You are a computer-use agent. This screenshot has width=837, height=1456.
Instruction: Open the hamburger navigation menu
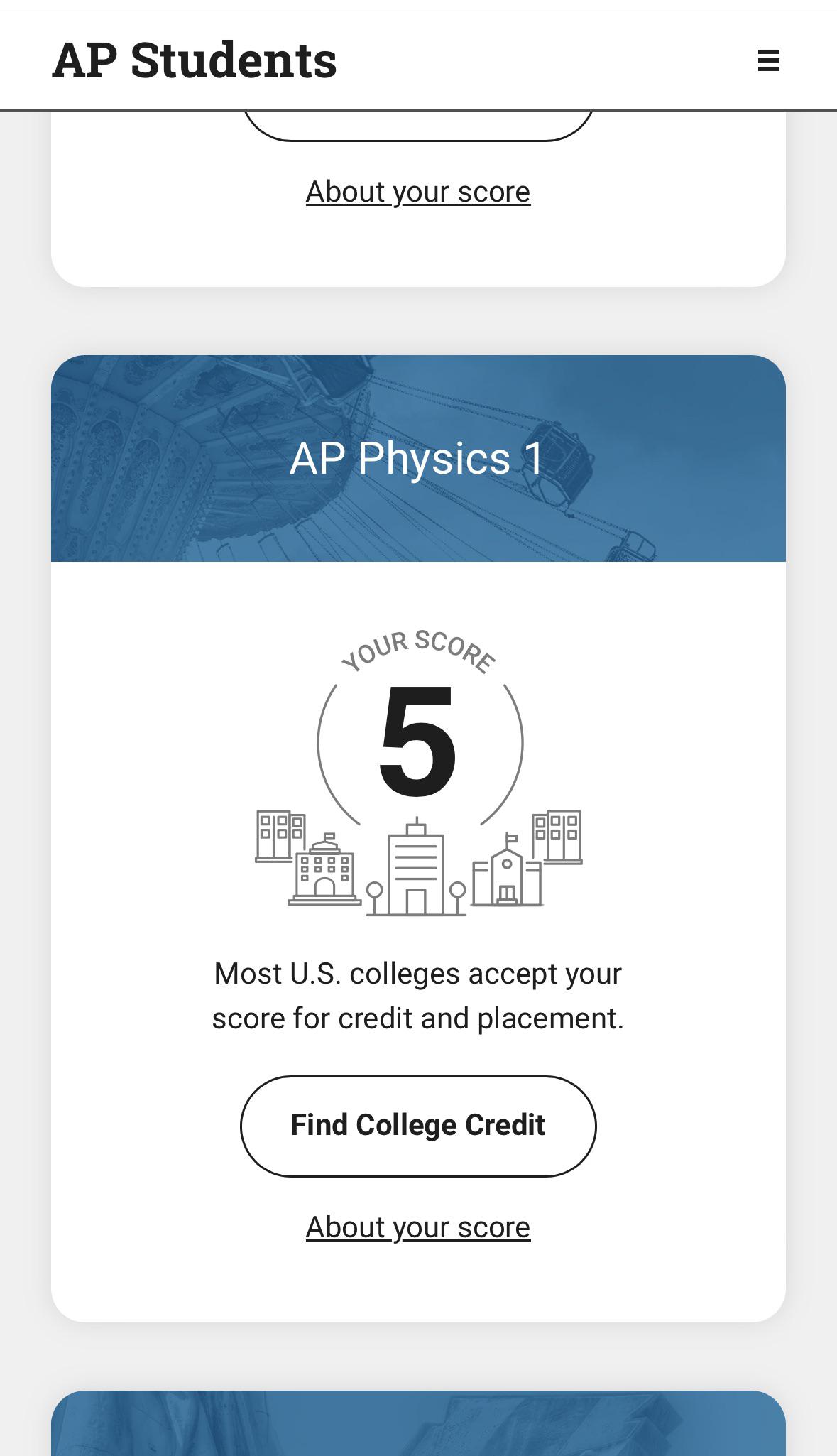pyautogui.click(x=768, y=60)
